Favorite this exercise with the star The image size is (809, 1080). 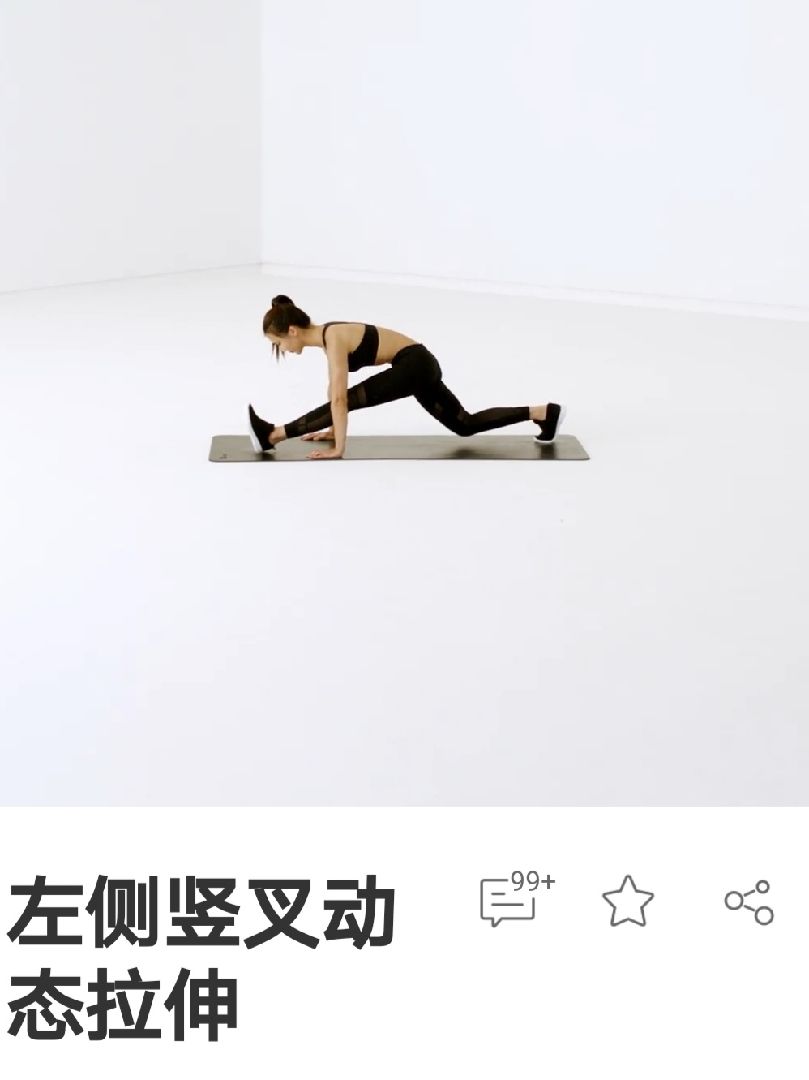628,901
